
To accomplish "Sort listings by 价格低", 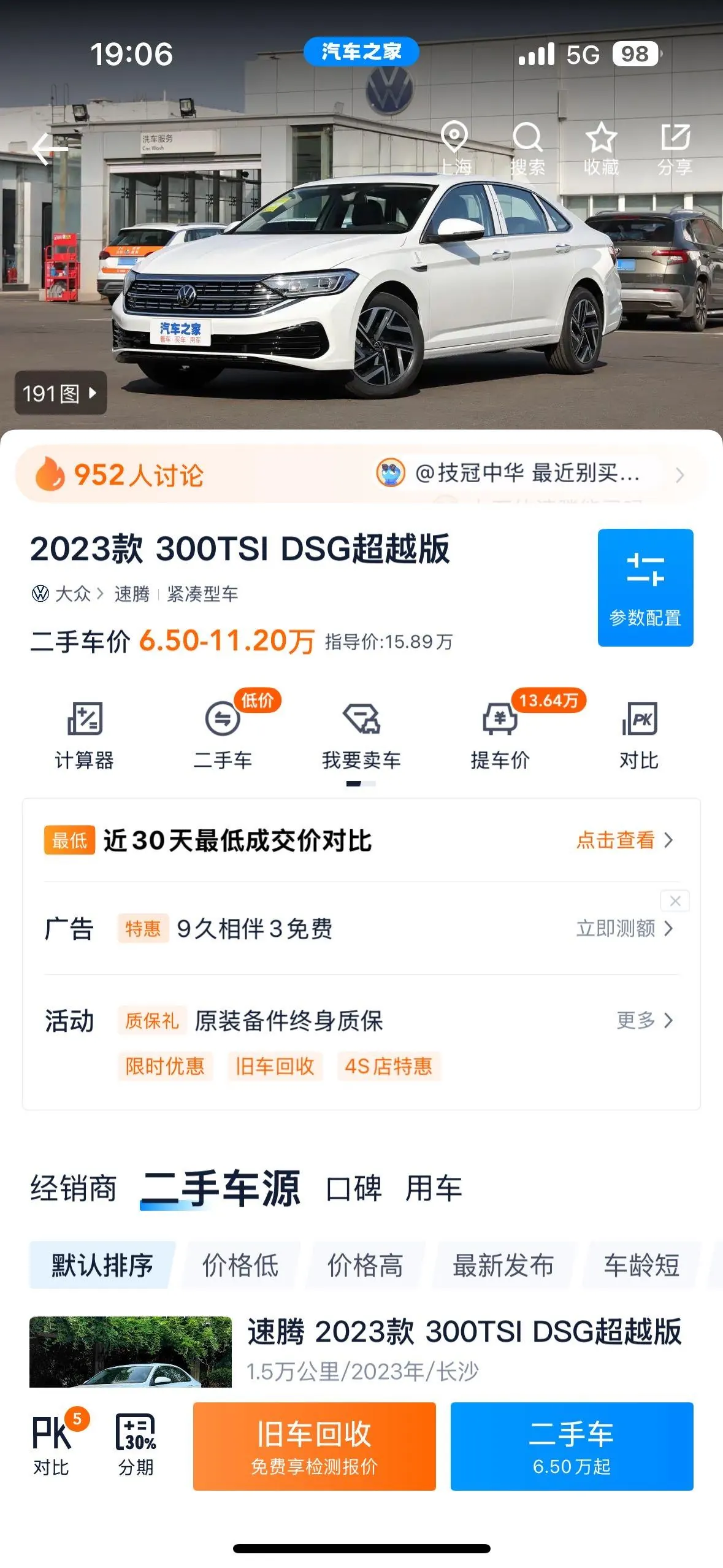I will pyautogui.click(x=240, y=1265).
